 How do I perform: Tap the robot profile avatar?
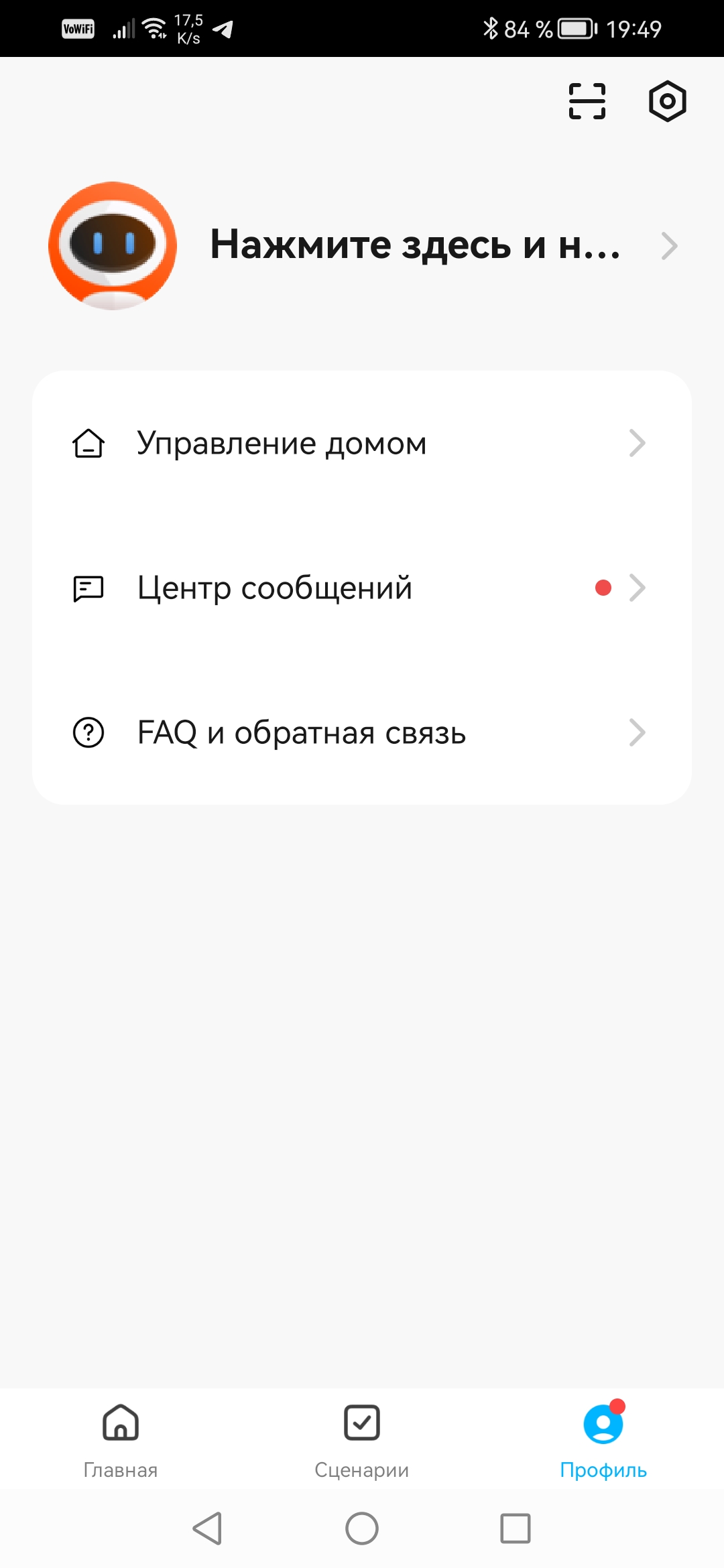pyautogui.click(x=113, y=246)
